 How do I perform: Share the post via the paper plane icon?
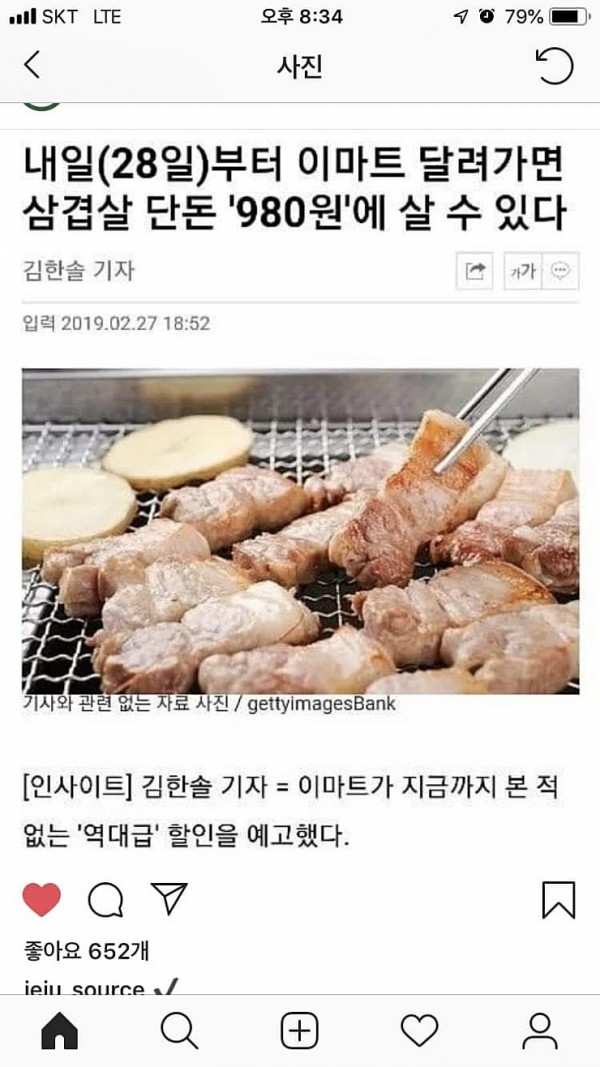click(x=169, y=899)
